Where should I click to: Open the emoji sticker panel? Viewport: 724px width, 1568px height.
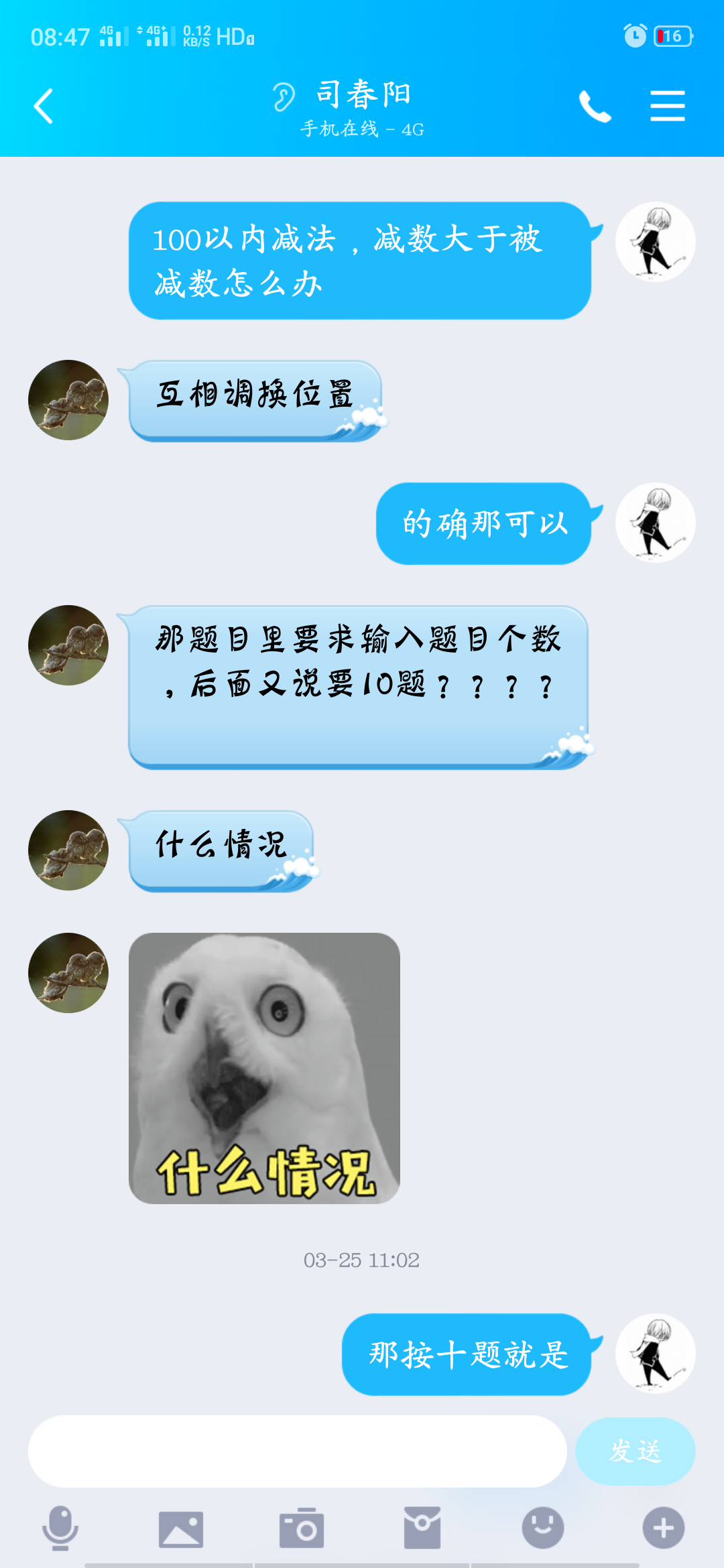(x=543, y=1528)
